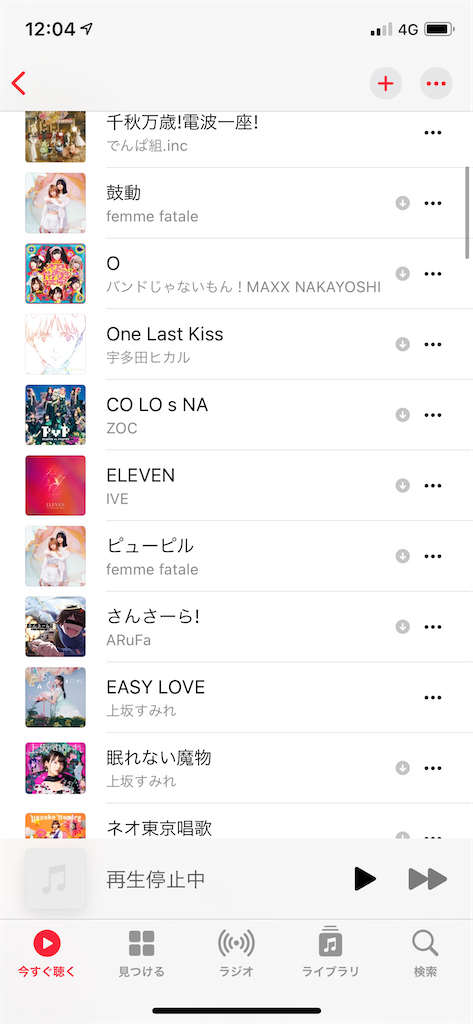The width and height of the screenshot is (473, 1024).
Task: Download さんさーら! by ARuFa
Action: click(403, 626)
